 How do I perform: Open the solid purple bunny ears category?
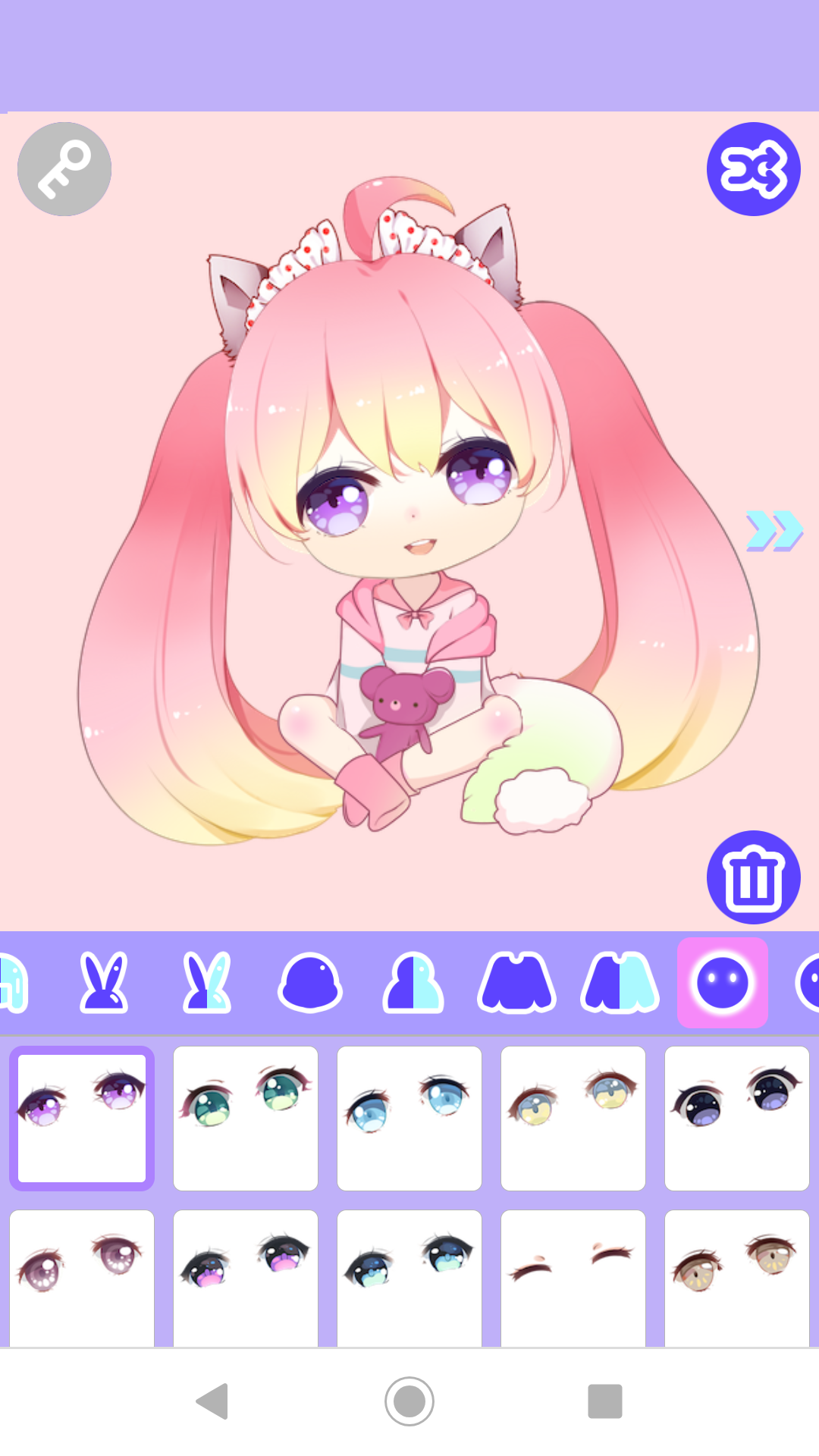click(x=104, y=983)
